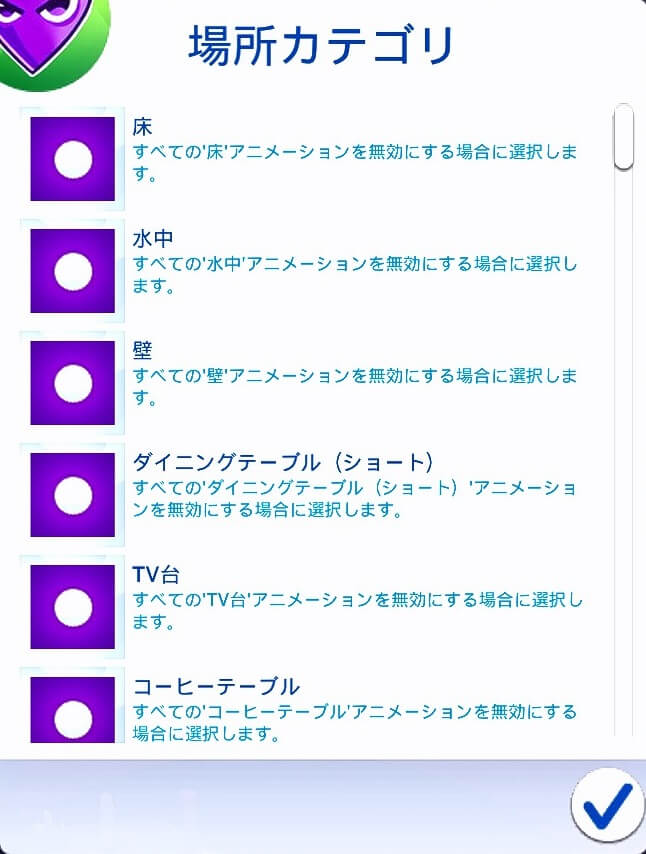646x854 pixels.
Task: Choose the 壁 category row
Action: coord(72,383)
